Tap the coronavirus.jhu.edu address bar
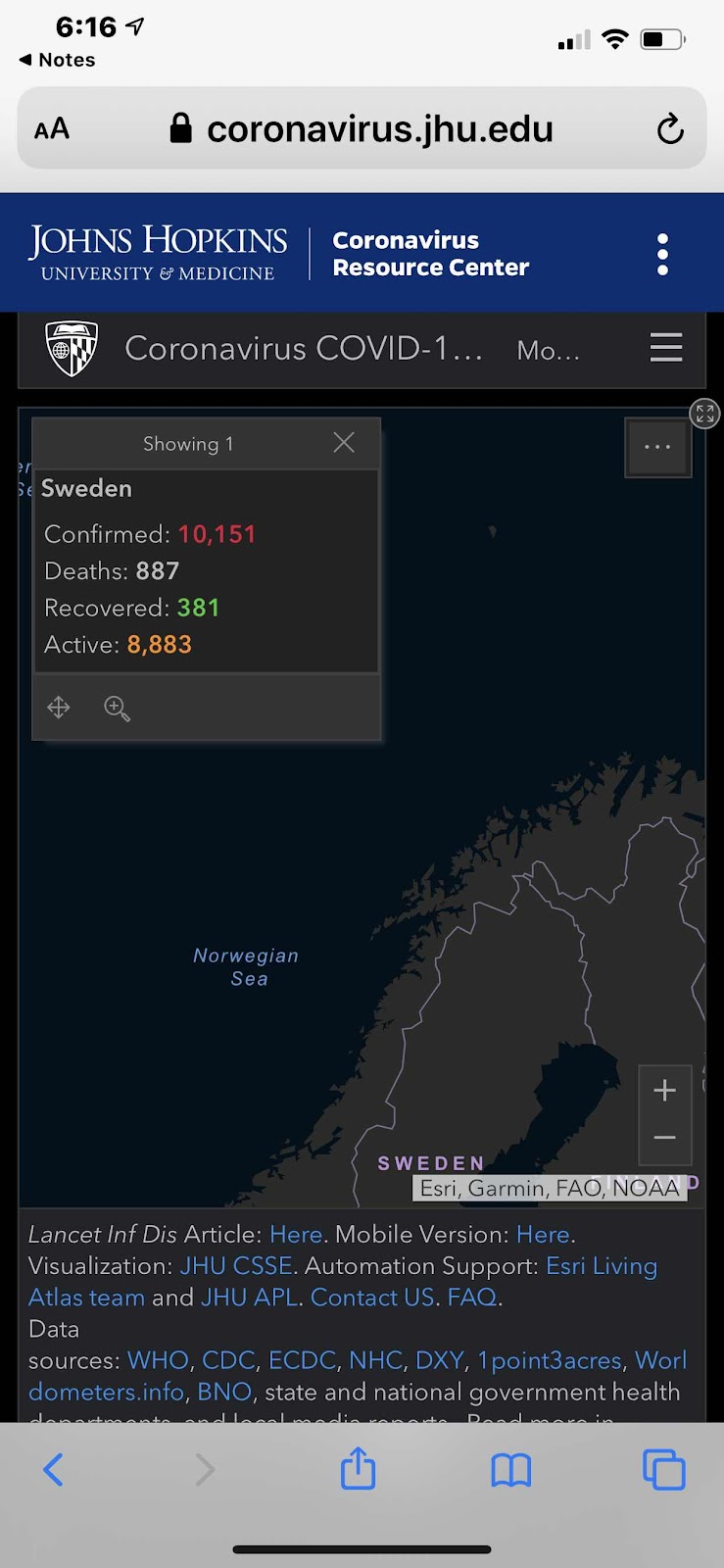This screenshot has height=1568, width=724. (x=380, y=128)
